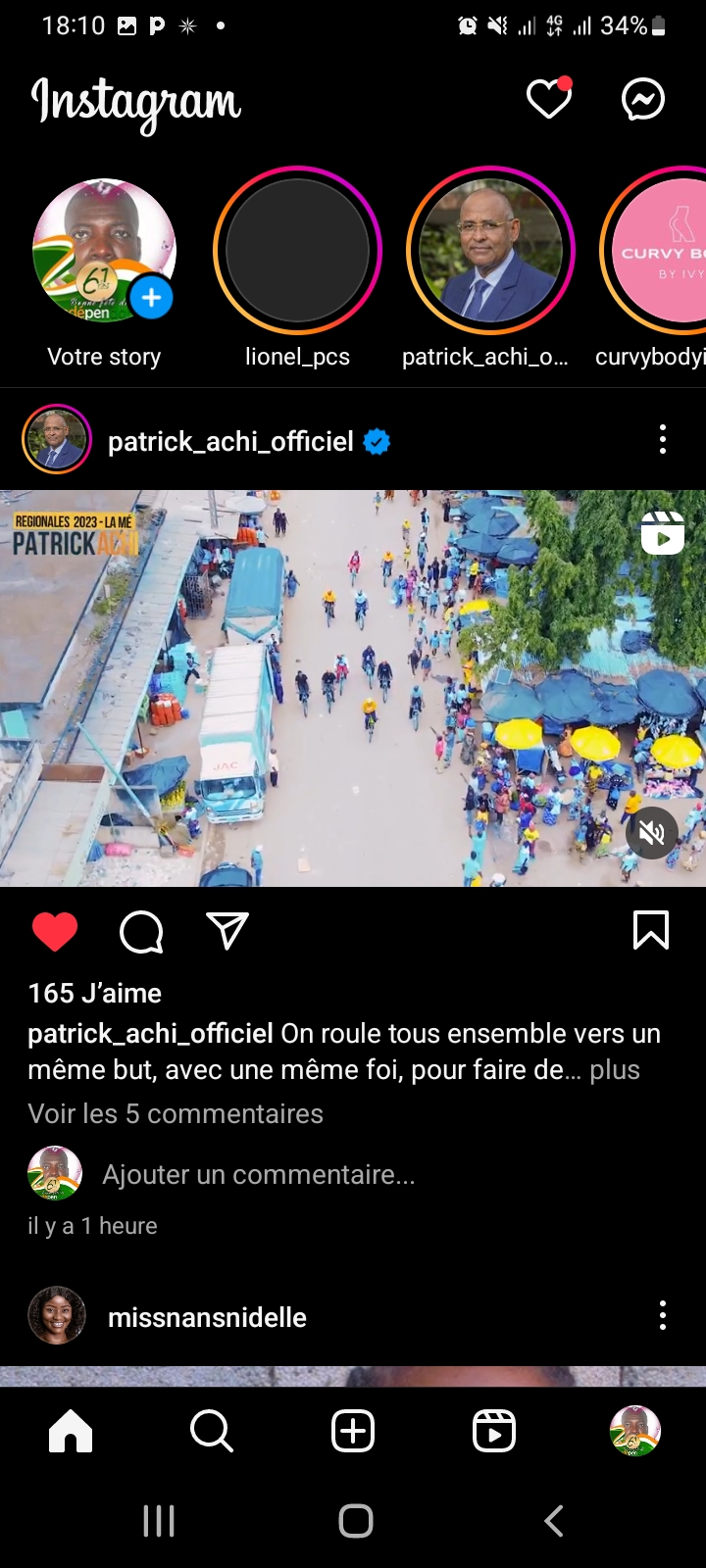Bookmark patrick_achi_officiel's post
Image resolution: width=706 pixels, height=1568 pixels.
tap(651, 931)
